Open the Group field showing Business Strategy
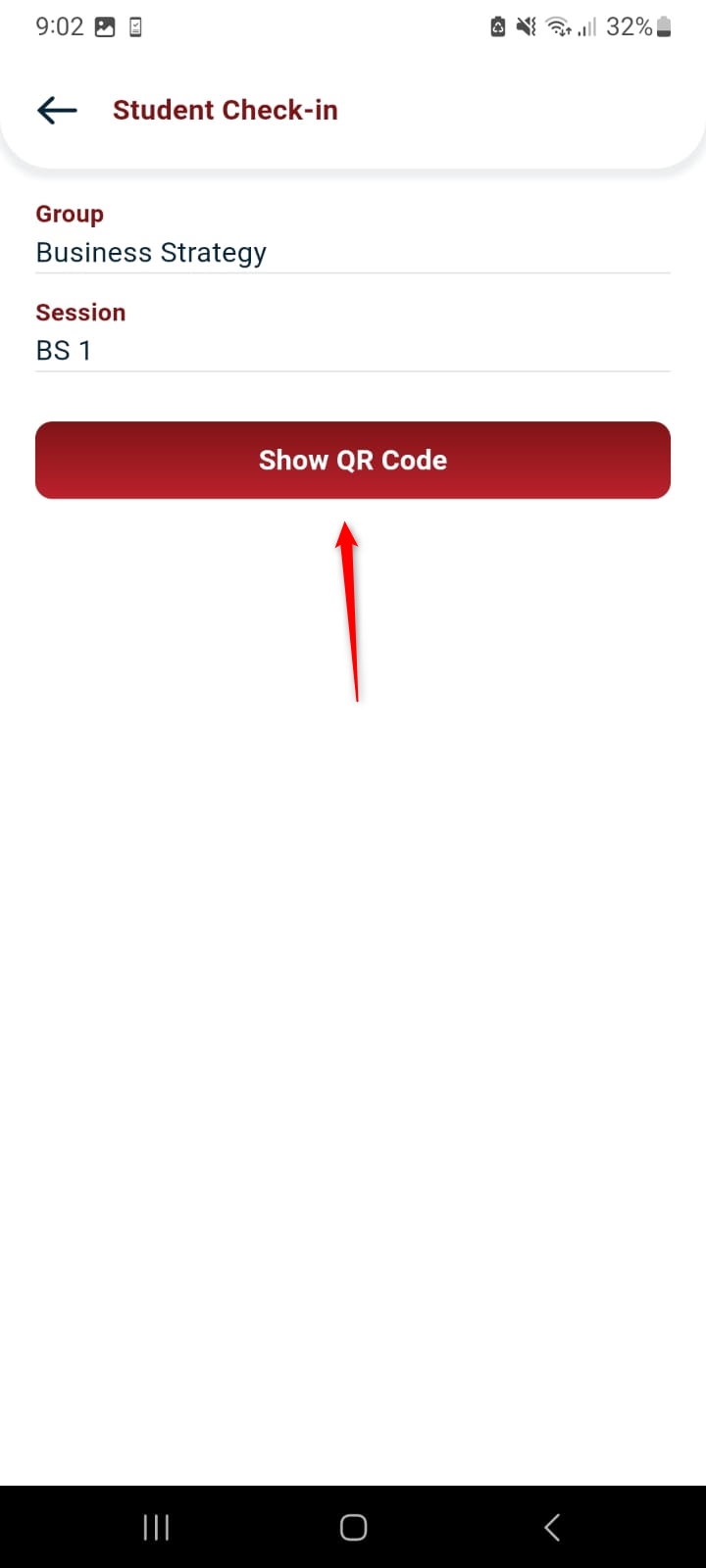The image size is (706, 1568). pyautogui.click(x=352, y=252)
